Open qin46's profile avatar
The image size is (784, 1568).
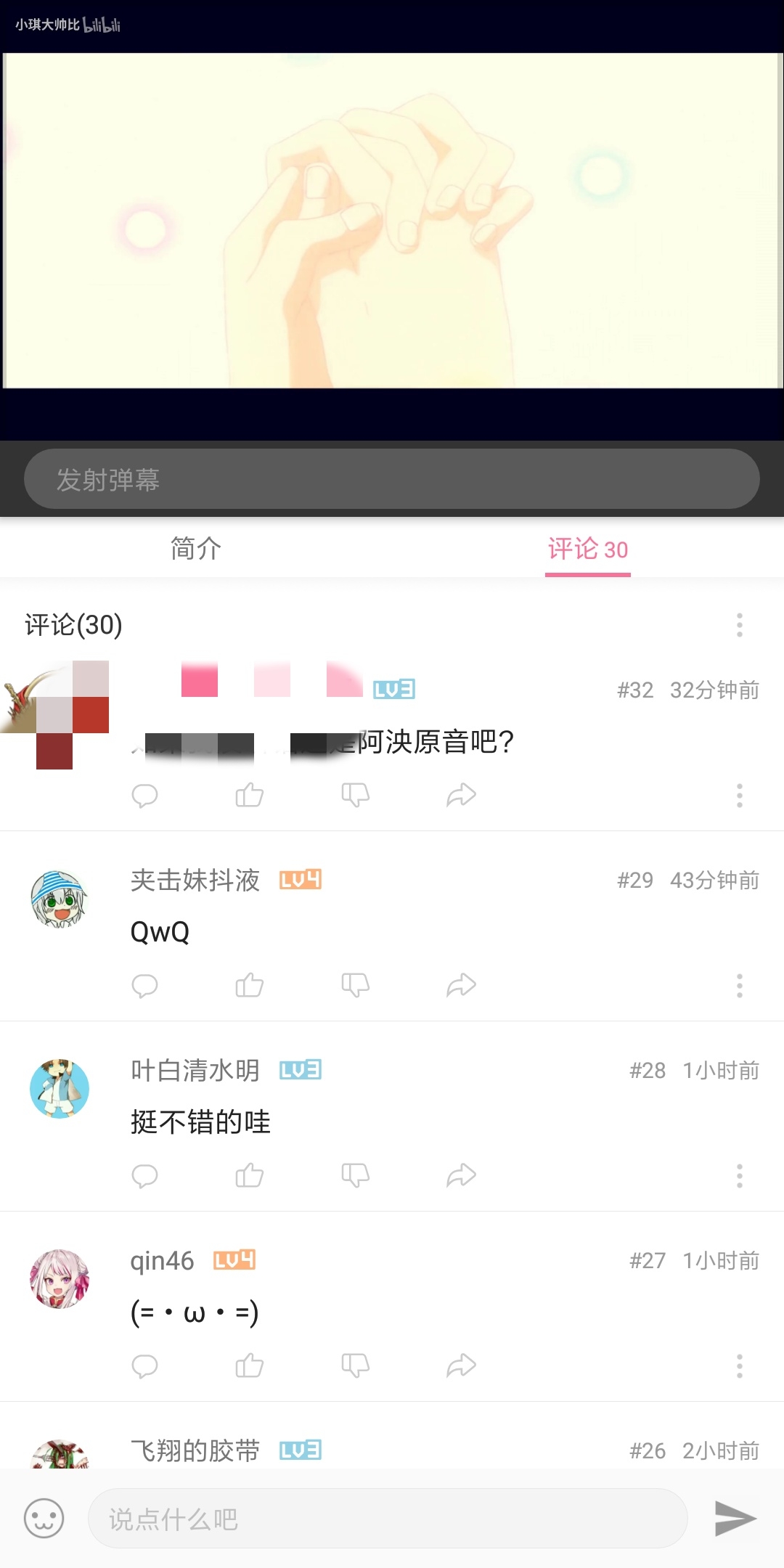[x=60, y=1279]
